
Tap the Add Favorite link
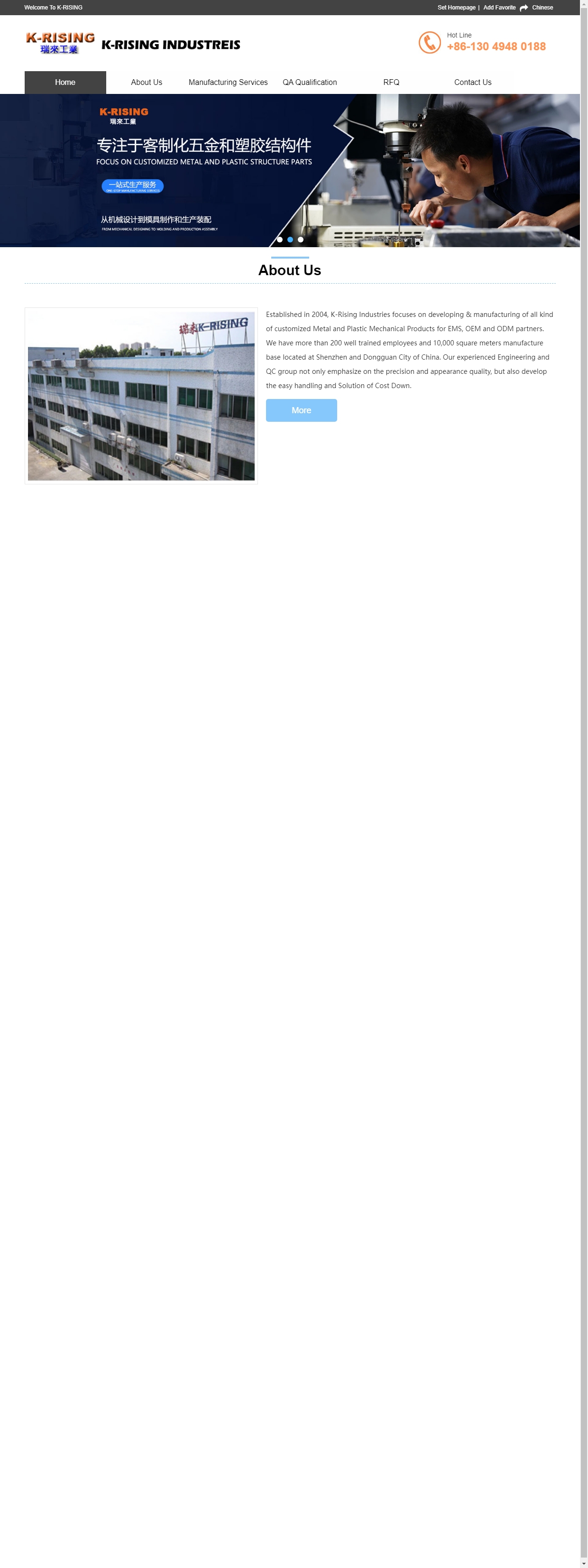coord(498,7)
